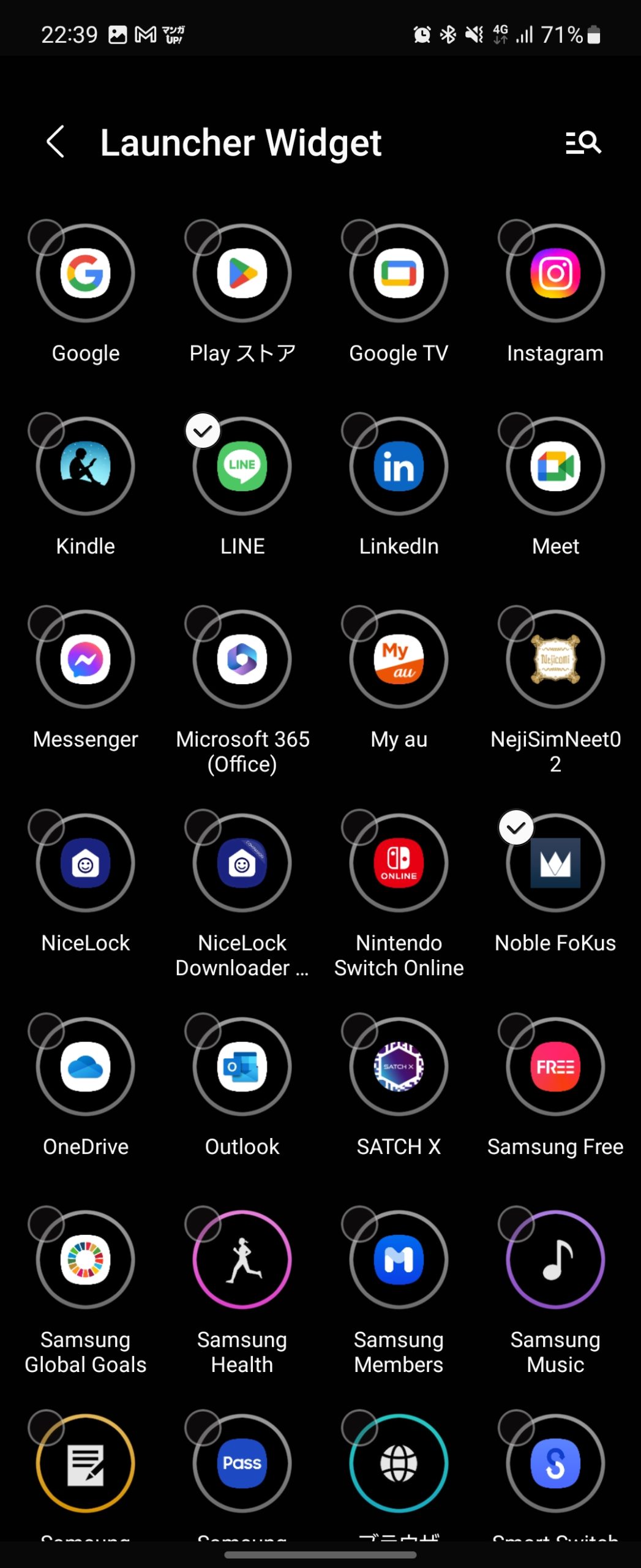Viewport: 641px width, 1568px height.
Task: Uncheck the Noble FoKus app
Action: (555, 862)
